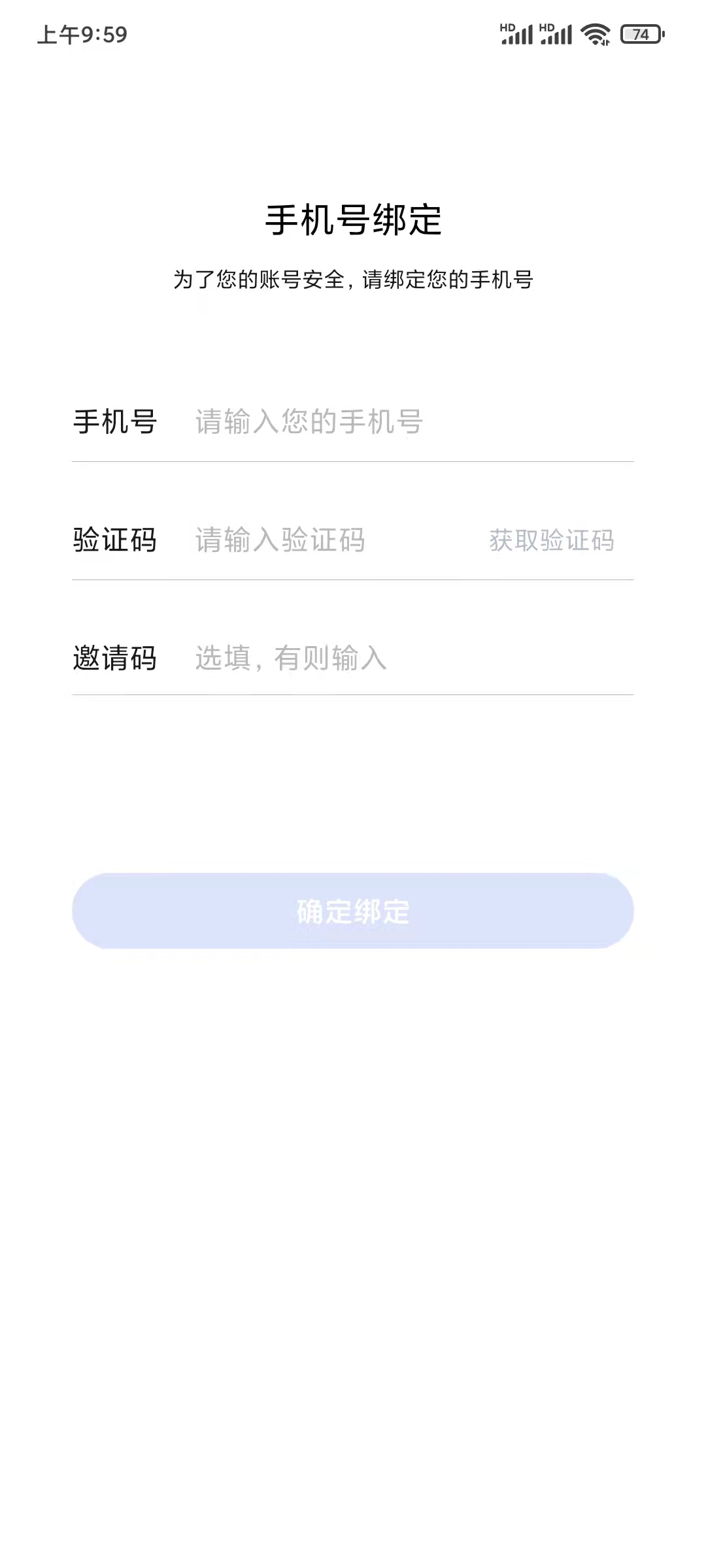
Task: Tap the 确定绑定 confirm binding button
Action: pos(353,913)
